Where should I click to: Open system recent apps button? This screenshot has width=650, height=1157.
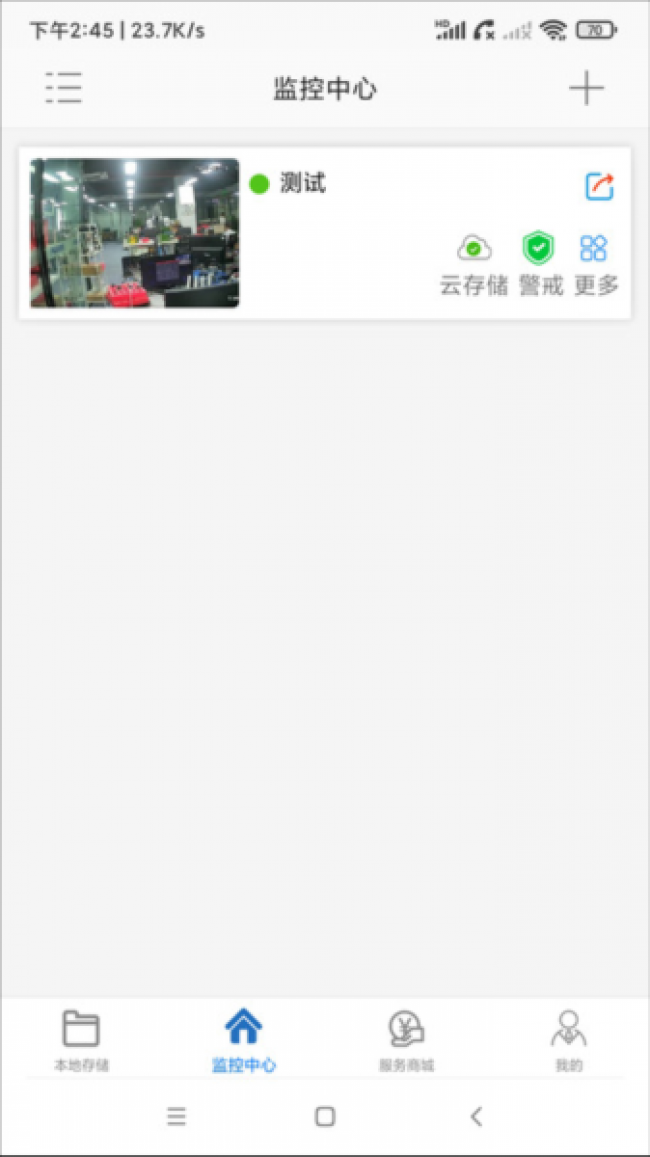pos(176,1116)
